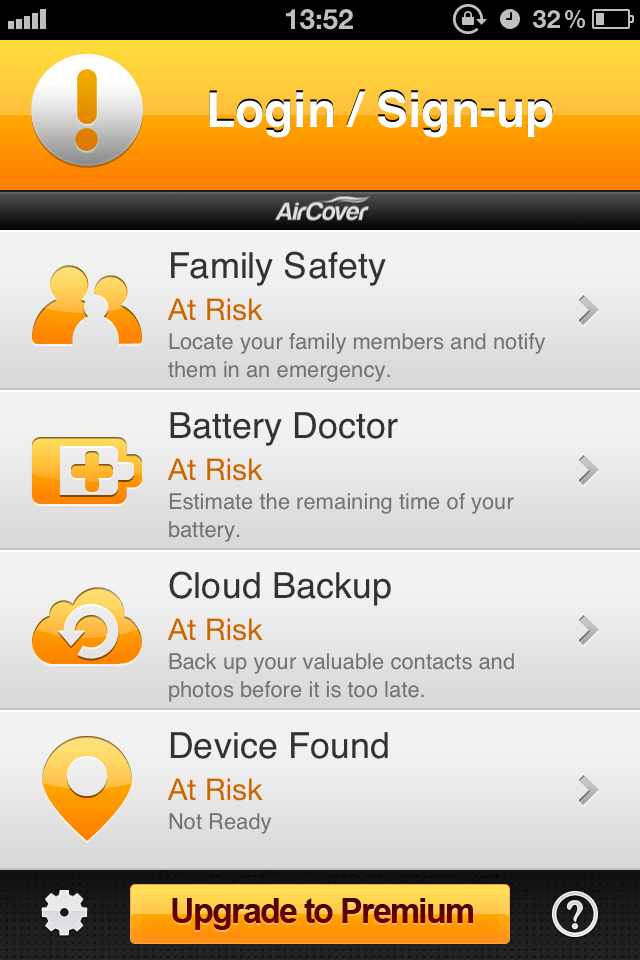Select the Cloud Backup option

tap(320, 630)
